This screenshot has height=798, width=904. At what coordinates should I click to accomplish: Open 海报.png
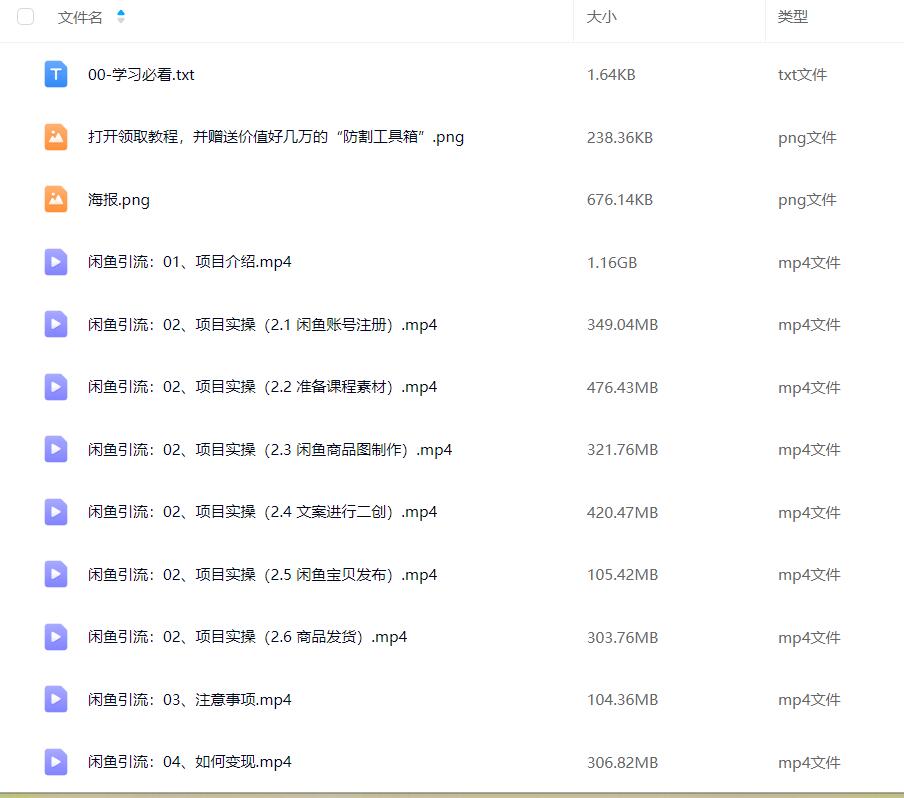pyautogui.click(x=118, y=200)
